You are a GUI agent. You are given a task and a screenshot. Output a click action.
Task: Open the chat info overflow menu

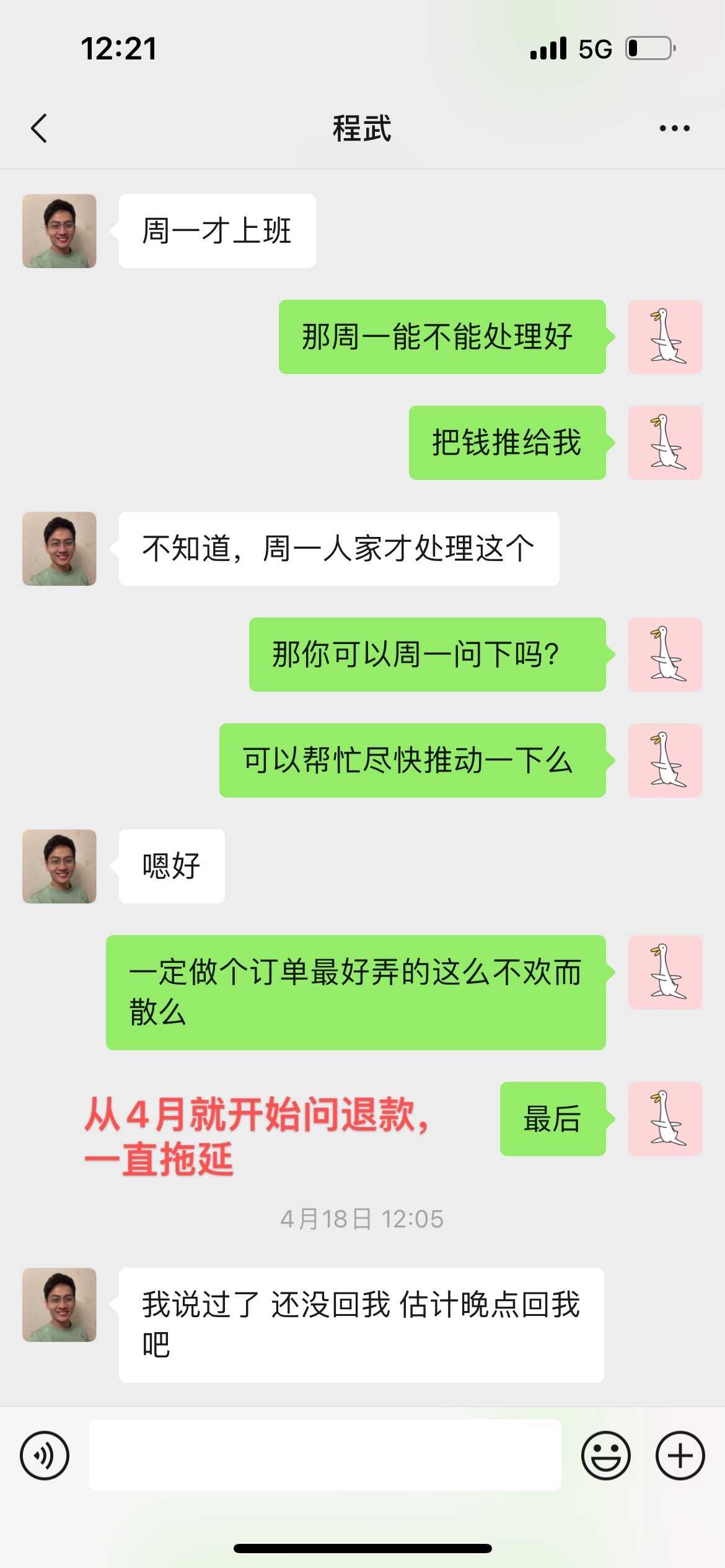pyautogui.click(x=674, y=128)
